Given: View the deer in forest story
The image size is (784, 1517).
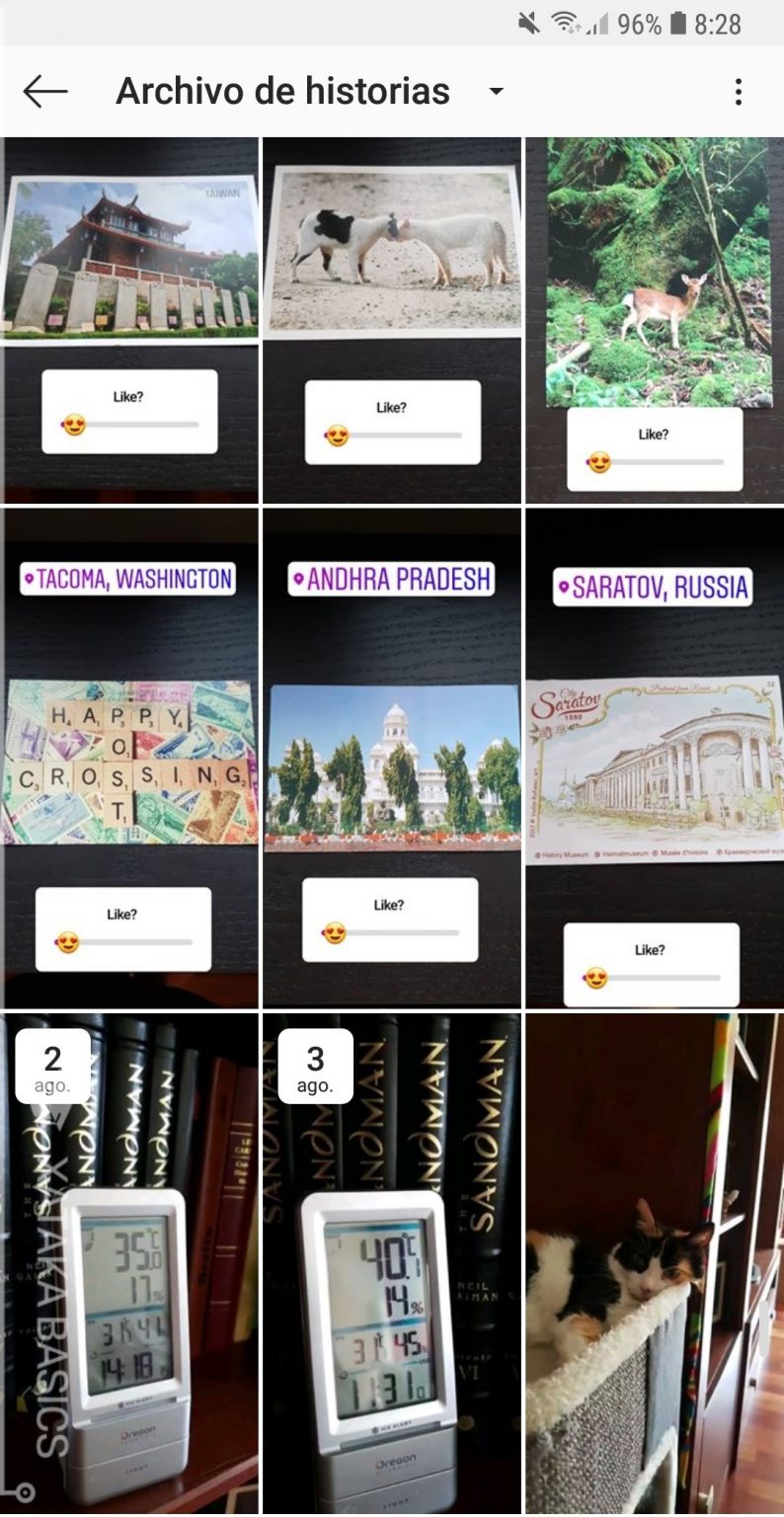Looking at the screenshot, I should coord(655,320).
